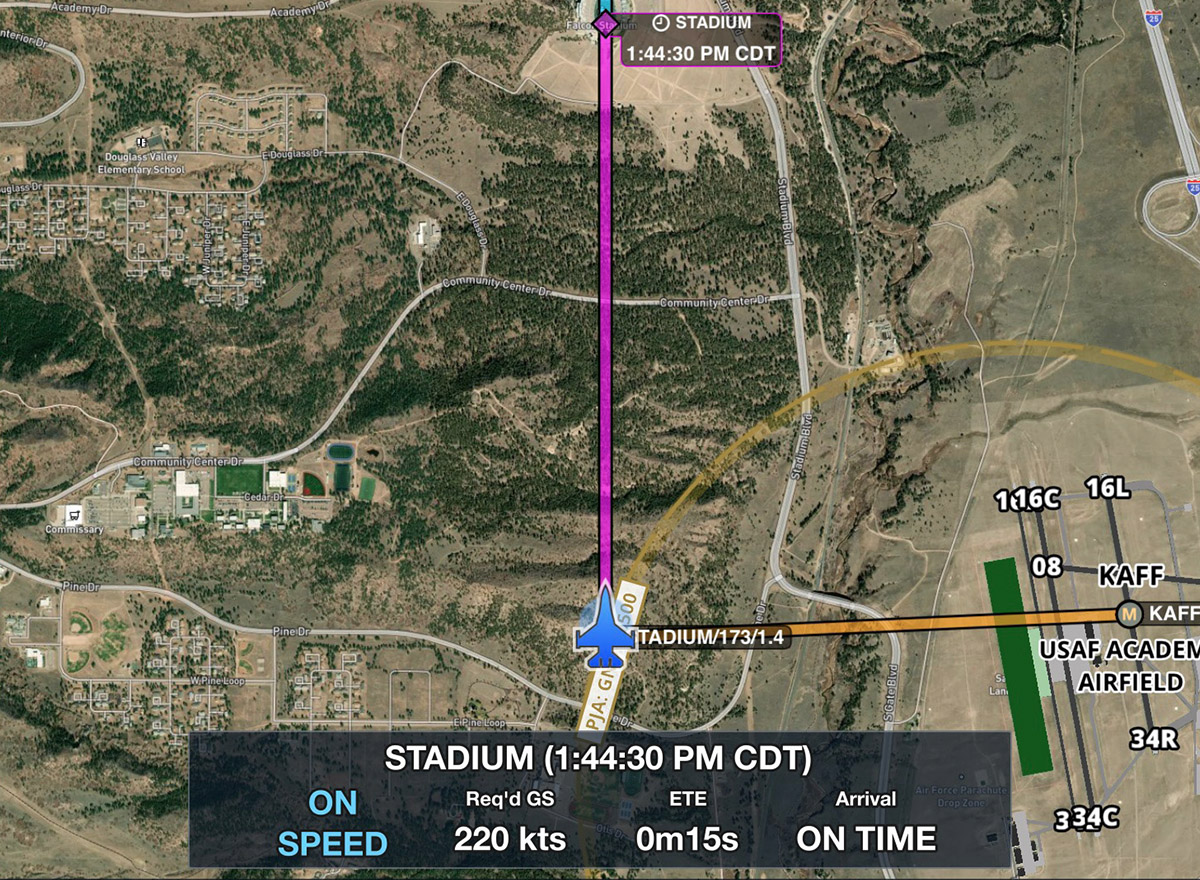Tap the STADIUM waypoint time label
The width and height of the screenshot is (1200, 880).
click(700, 39)
